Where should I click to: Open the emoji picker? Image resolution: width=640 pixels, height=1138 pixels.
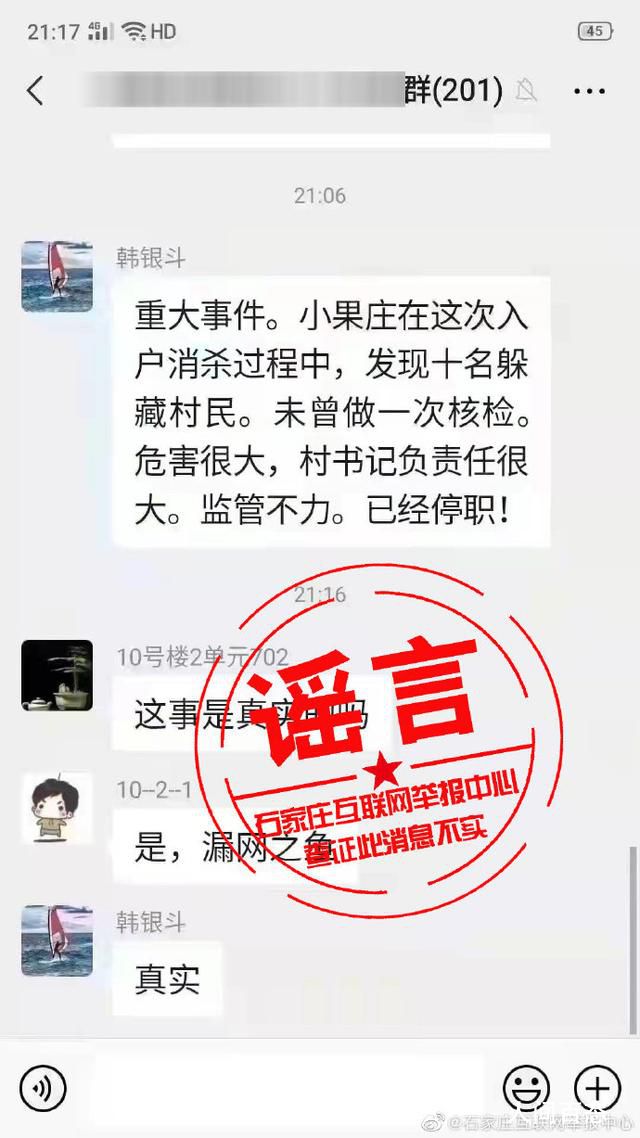click(525, 1088)
